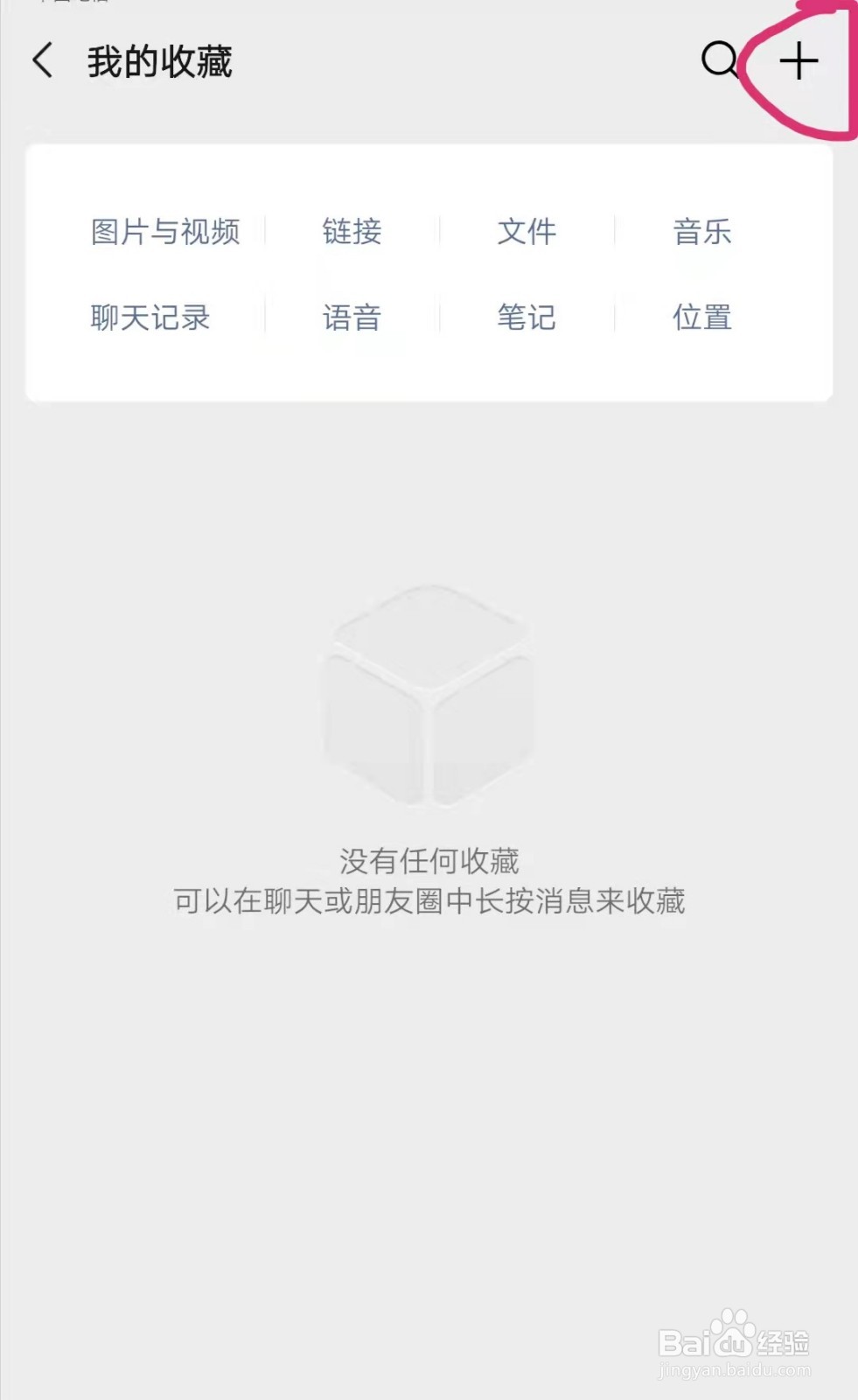Switch to the 笔记 section

pyautogui.click(x=525, y=318)
